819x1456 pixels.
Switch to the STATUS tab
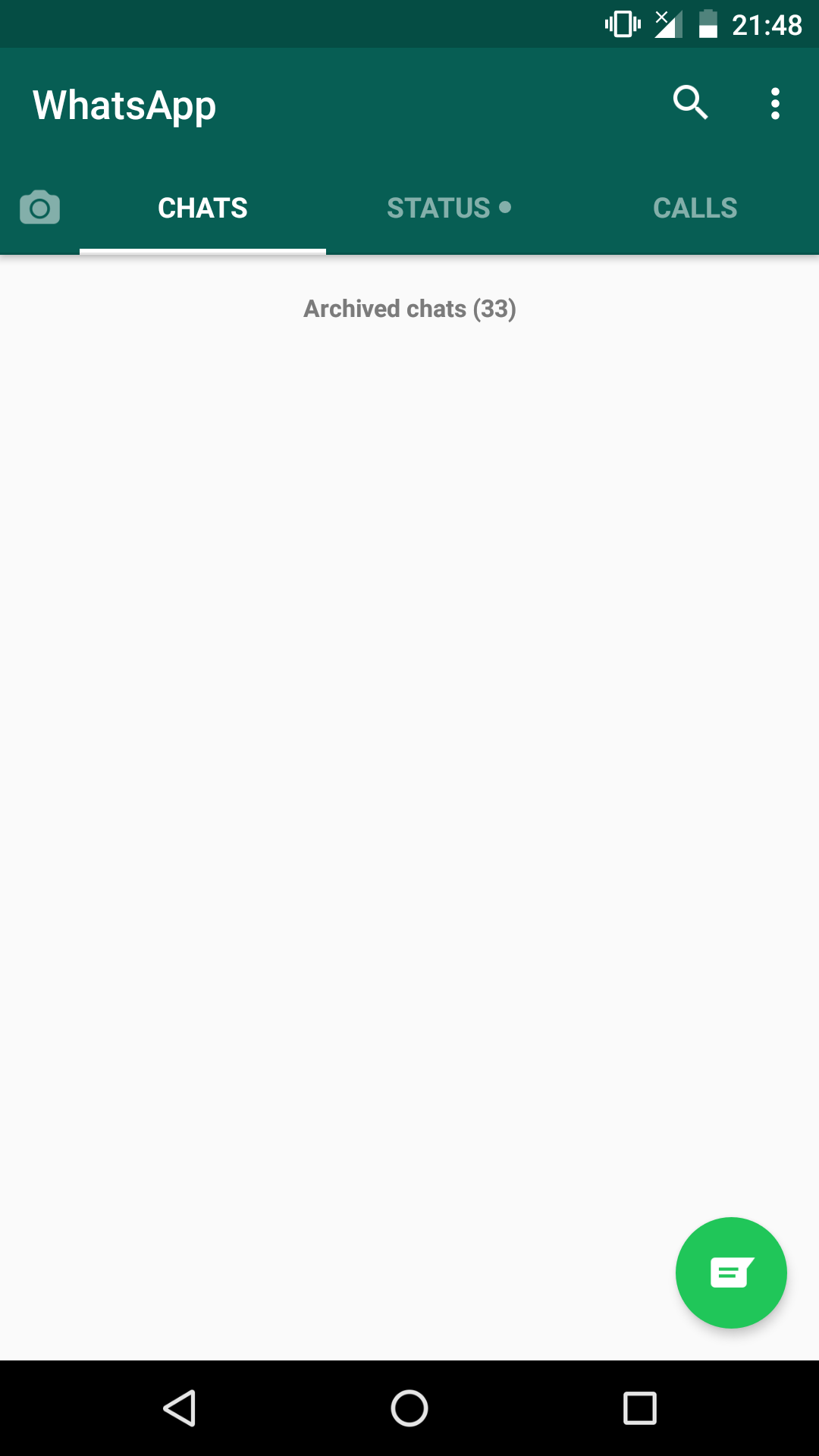pyautogui.click(x=449, y=208)
